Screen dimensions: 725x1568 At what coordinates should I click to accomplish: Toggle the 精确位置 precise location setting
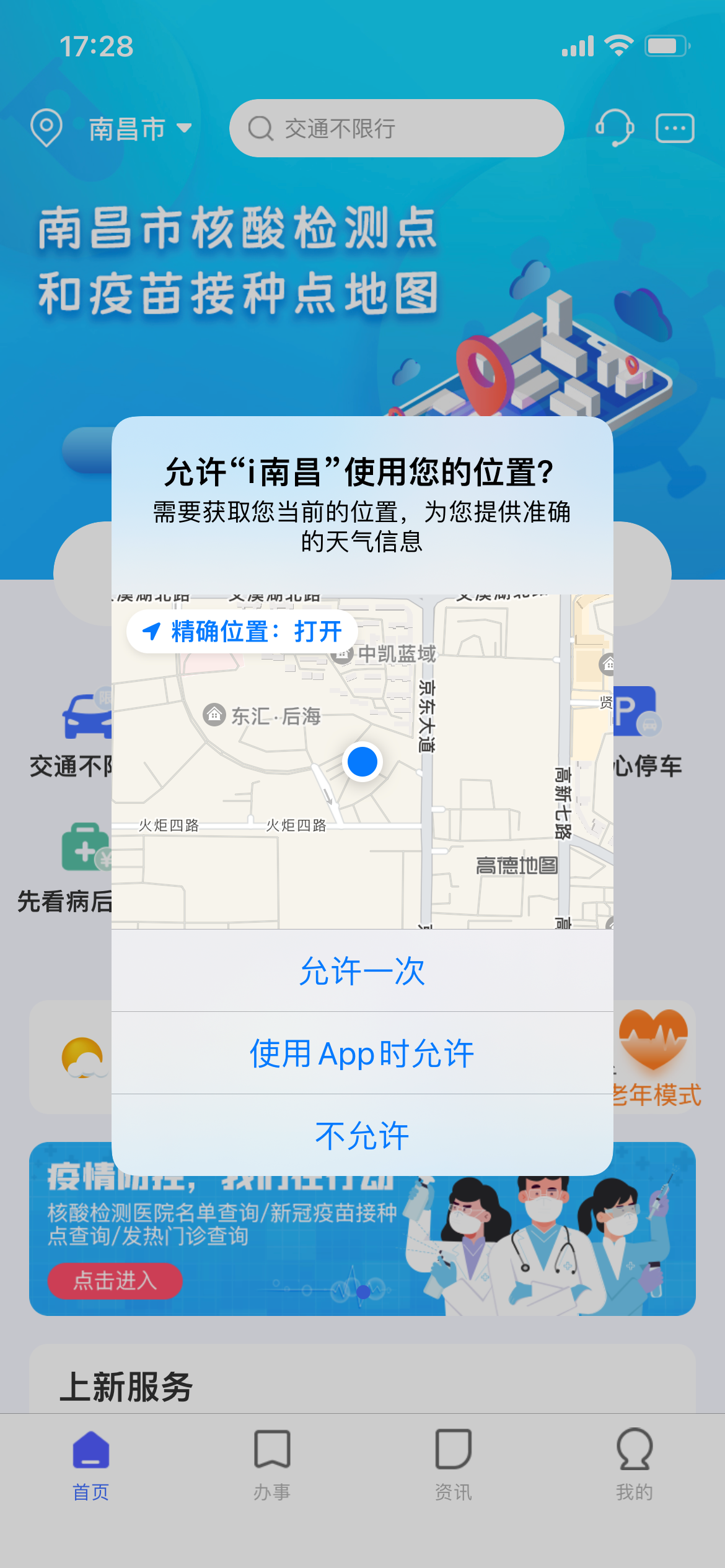click(x=242, y=632)
